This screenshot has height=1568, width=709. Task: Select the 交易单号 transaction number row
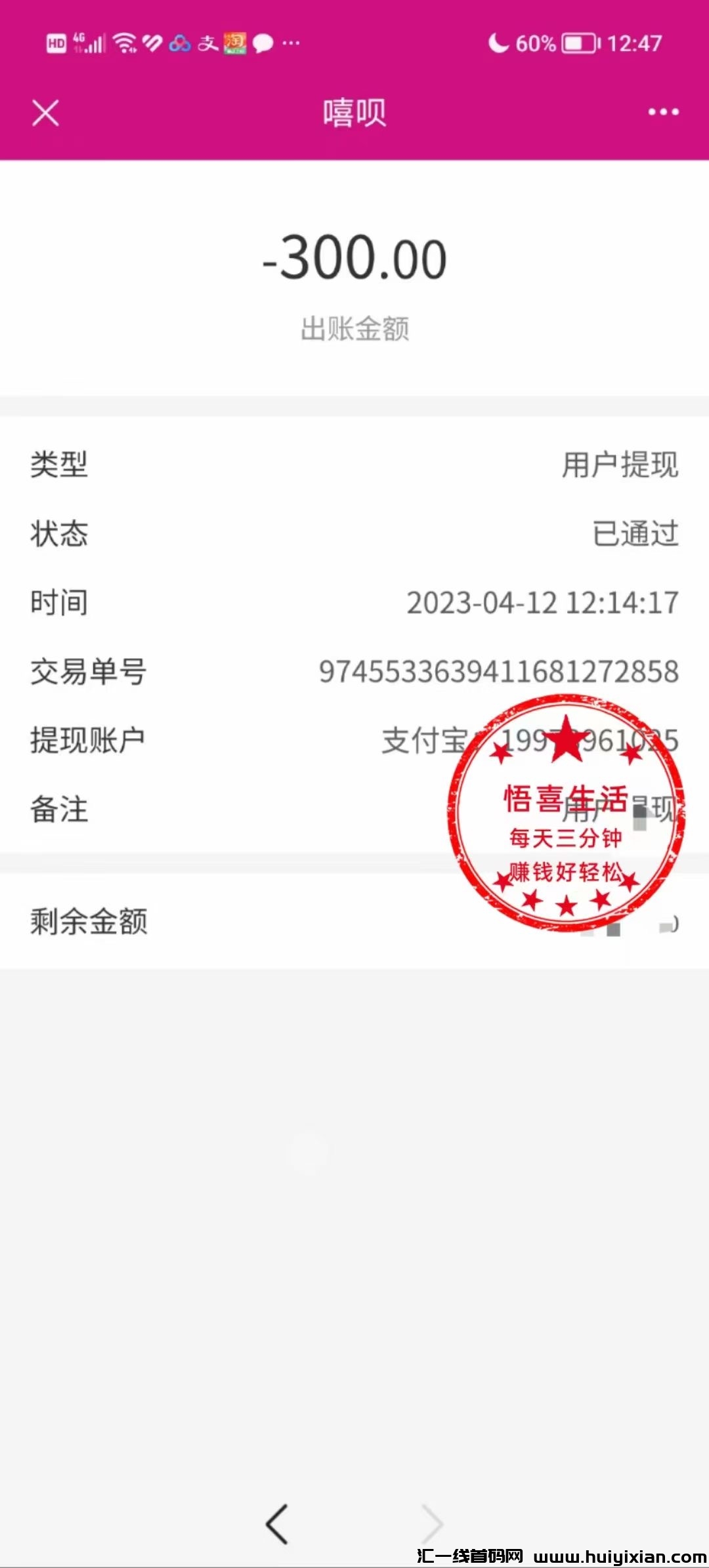point(354,671)
